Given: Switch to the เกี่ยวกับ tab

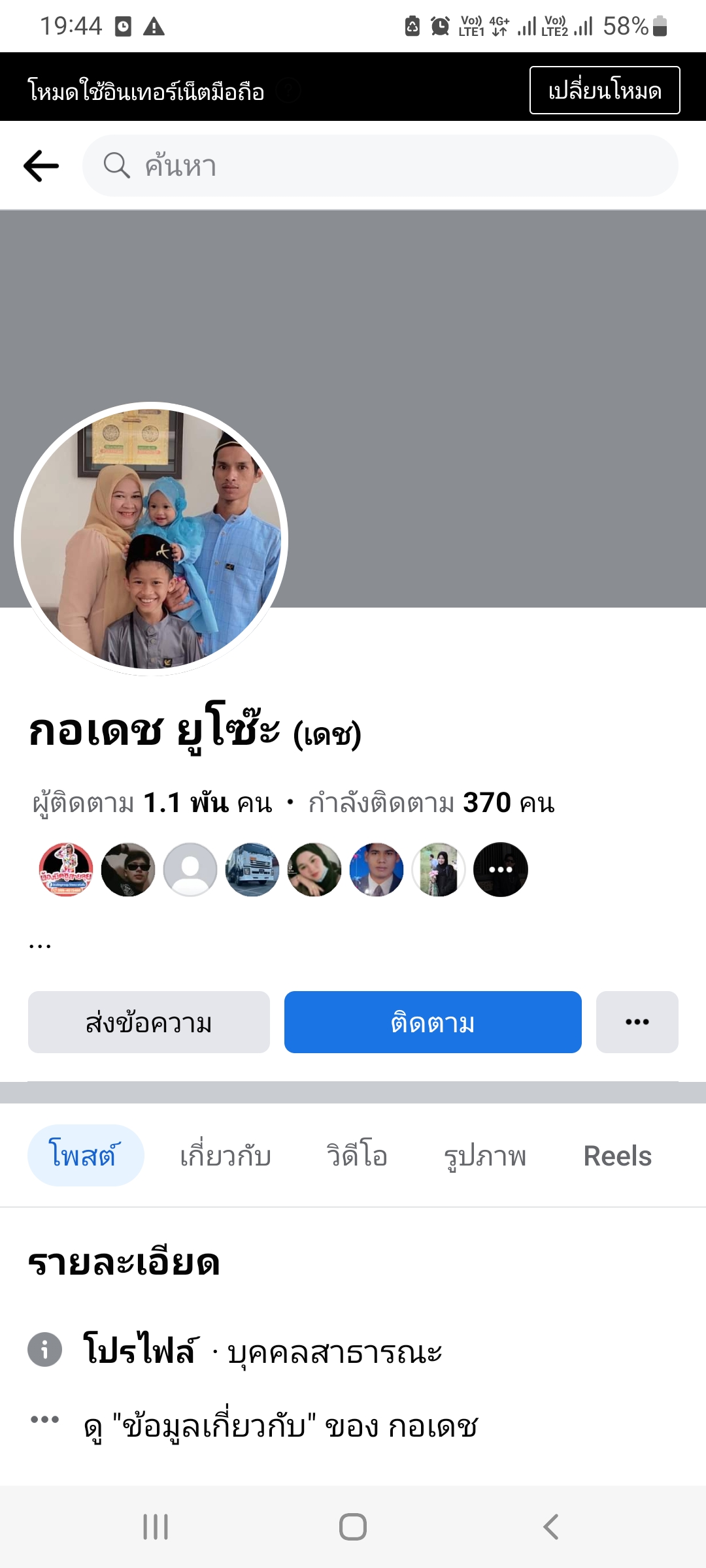Looking at the screenshot, I should click(226, 1156).
